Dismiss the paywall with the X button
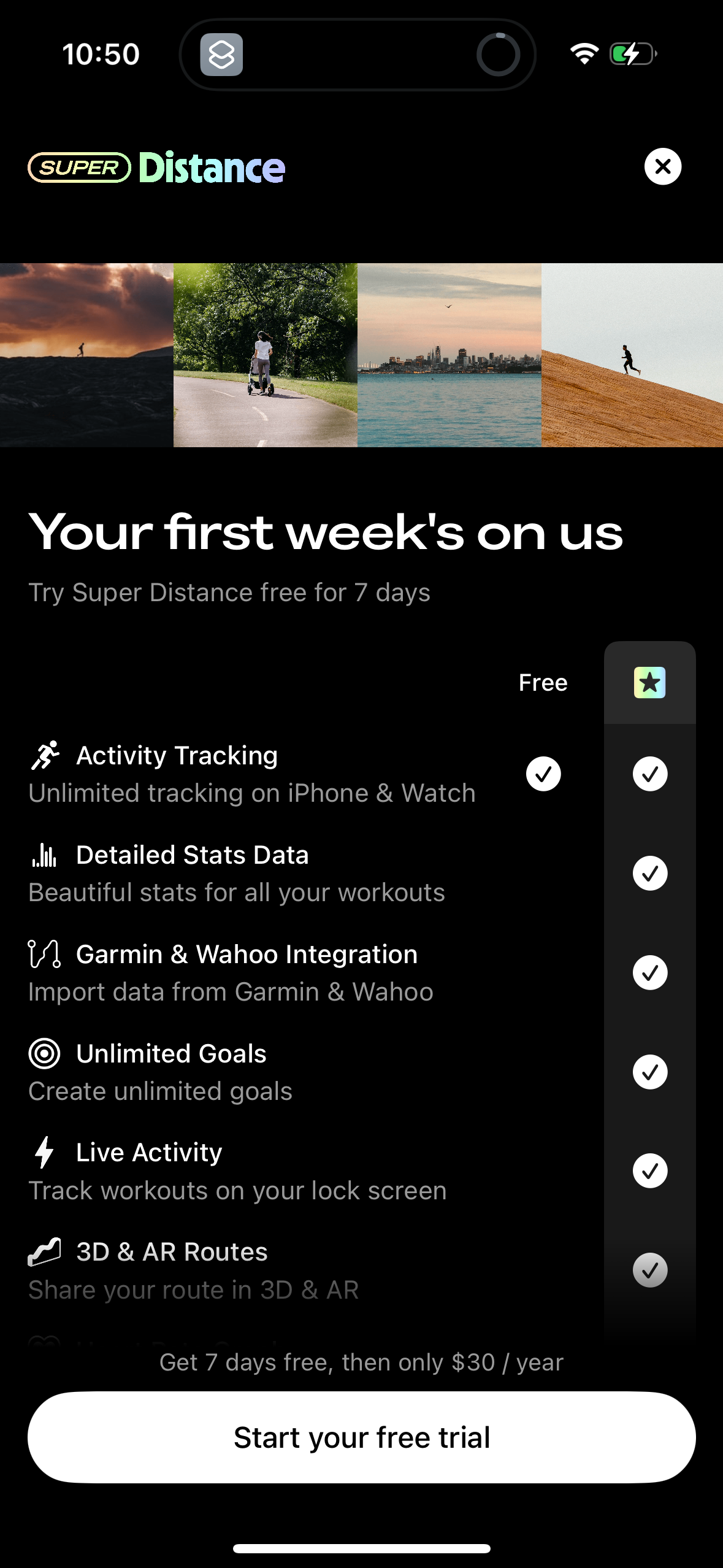The width and height of the screenshot is (723, 1568). tap(662, 166)
